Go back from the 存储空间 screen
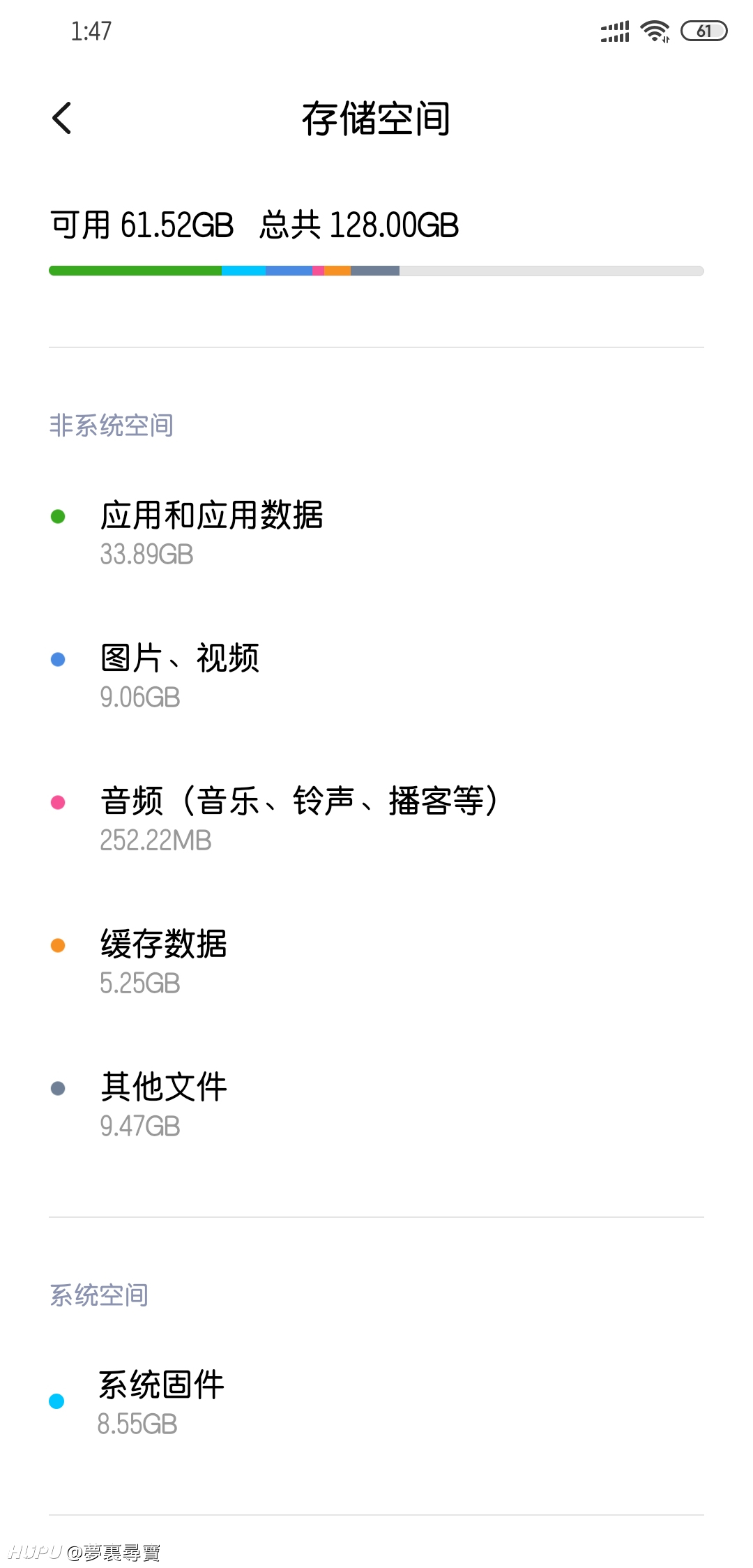Viewport: 753px width, 1568px height. [62, 118]
